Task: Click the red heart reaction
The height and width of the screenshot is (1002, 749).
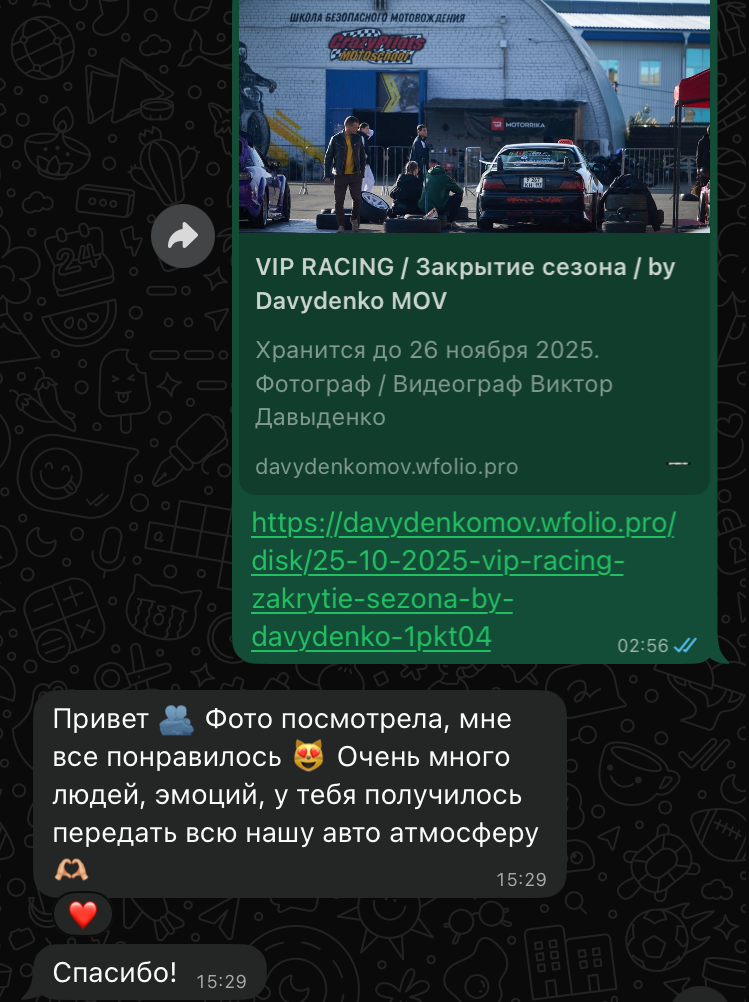Action: click(x=81, y=913)
